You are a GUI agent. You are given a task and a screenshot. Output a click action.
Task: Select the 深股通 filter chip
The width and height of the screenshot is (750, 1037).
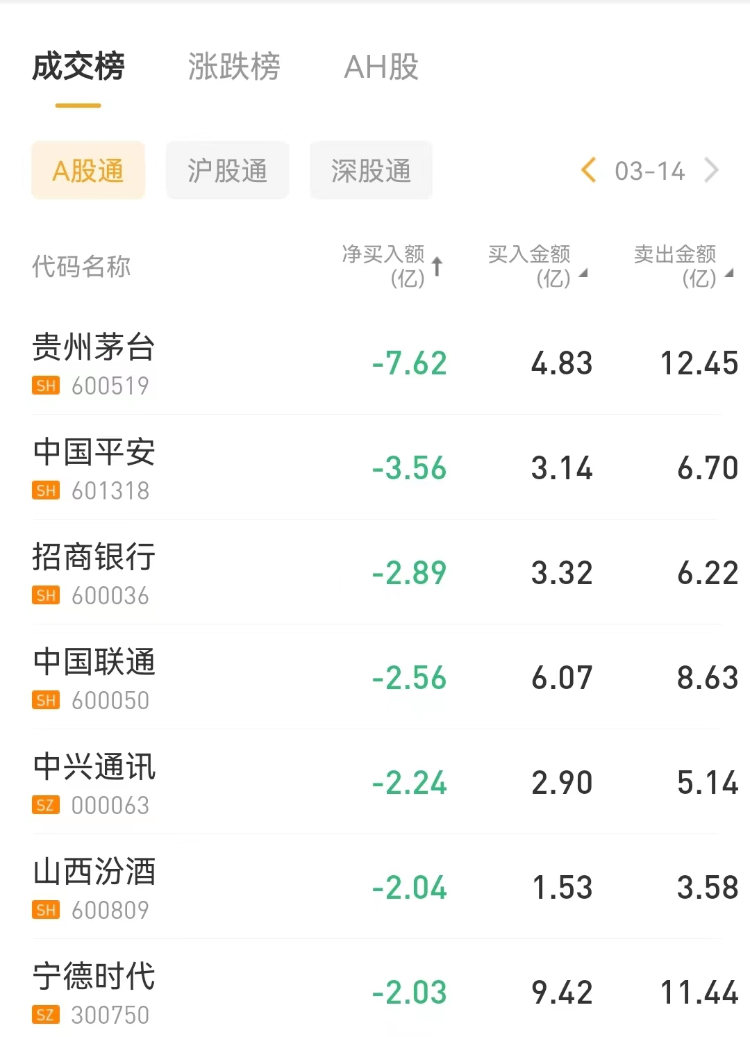(371, 171)
